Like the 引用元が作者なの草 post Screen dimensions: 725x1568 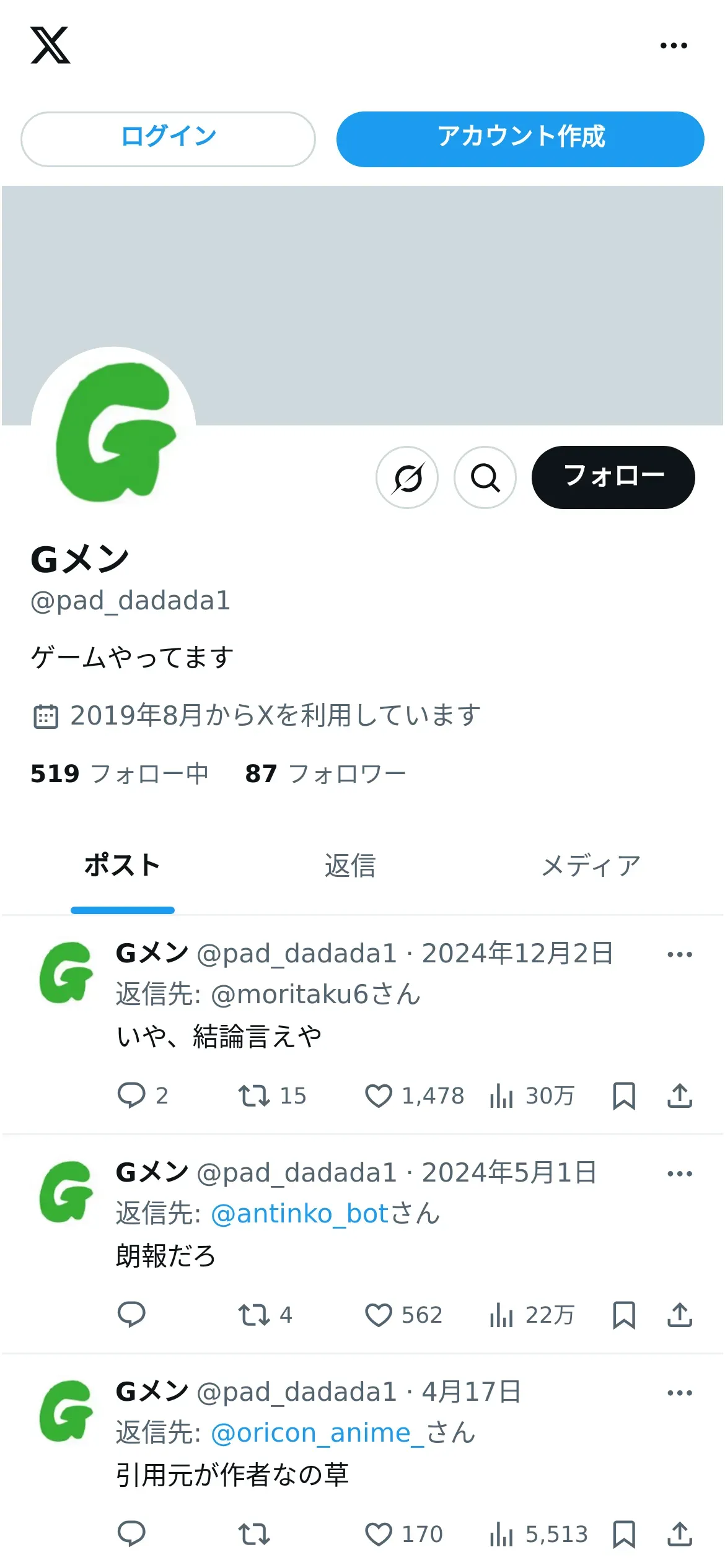tap(379, 1534)
